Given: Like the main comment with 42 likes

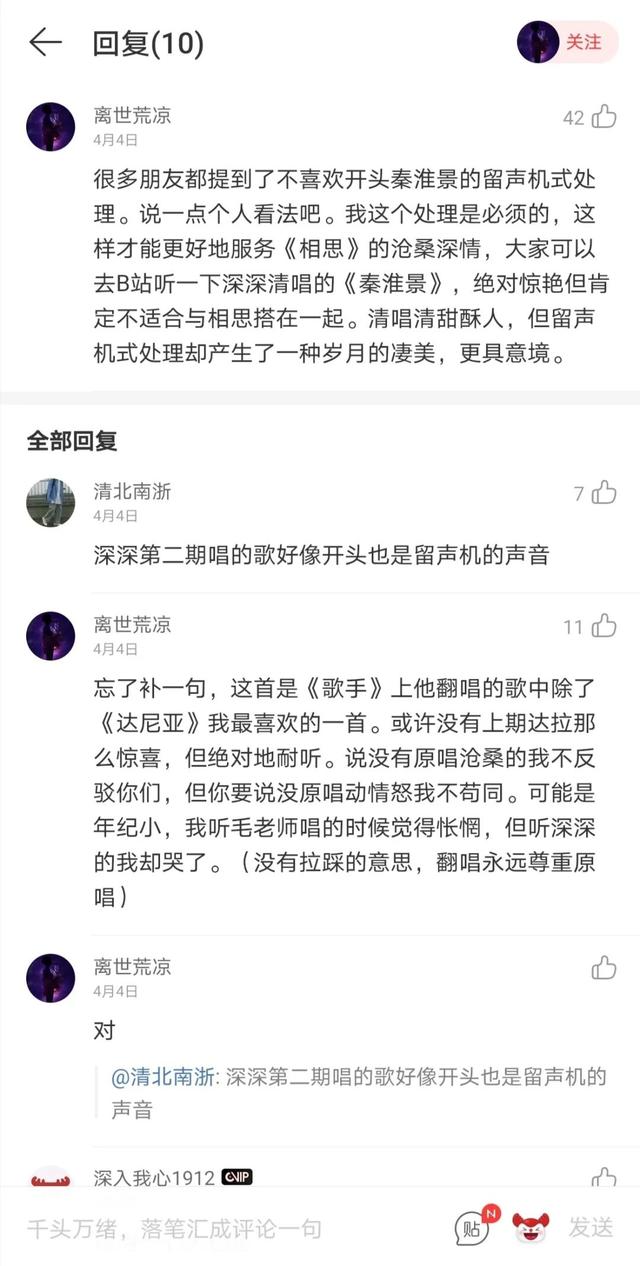Looking at the screenshot, I should (604, 118).
